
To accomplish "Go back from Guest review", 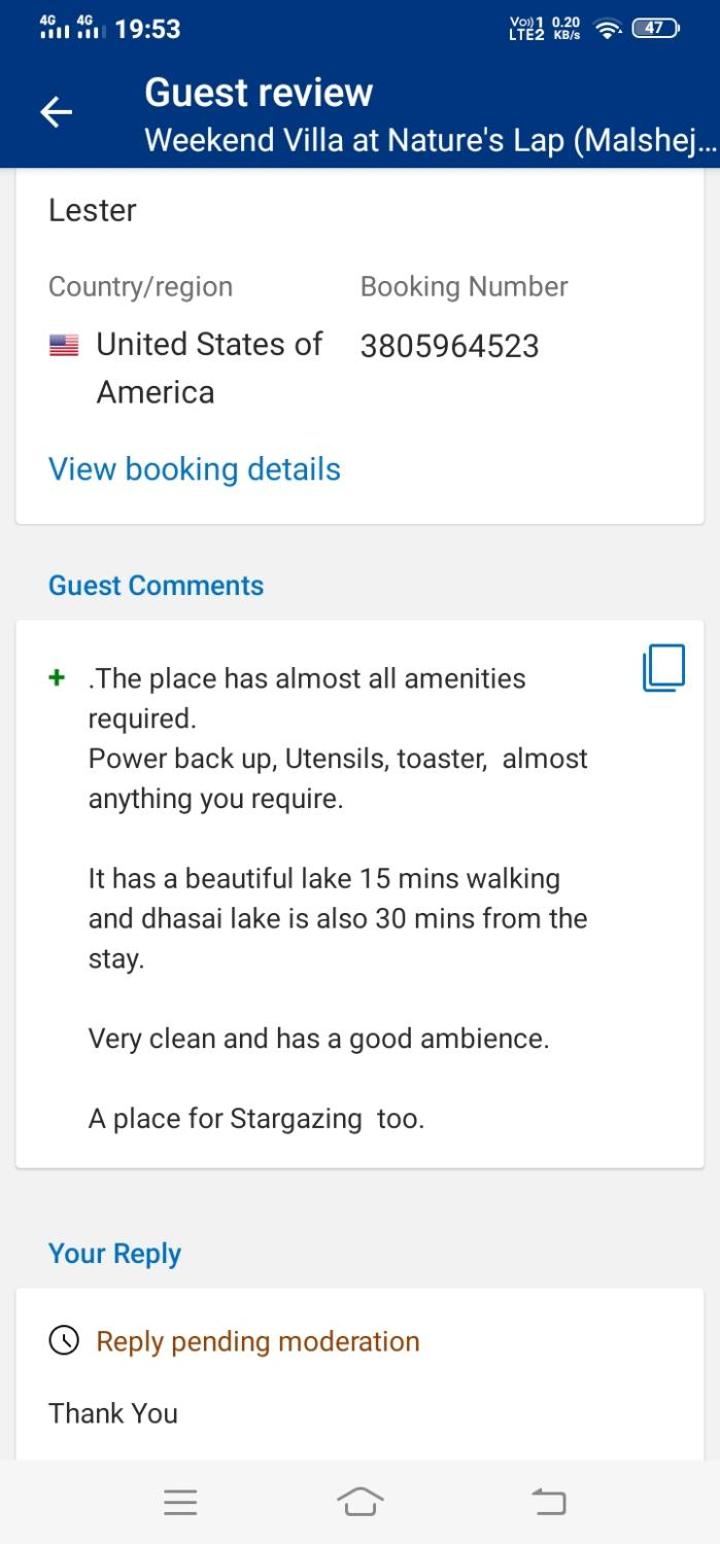I will [x=56, y=113].
